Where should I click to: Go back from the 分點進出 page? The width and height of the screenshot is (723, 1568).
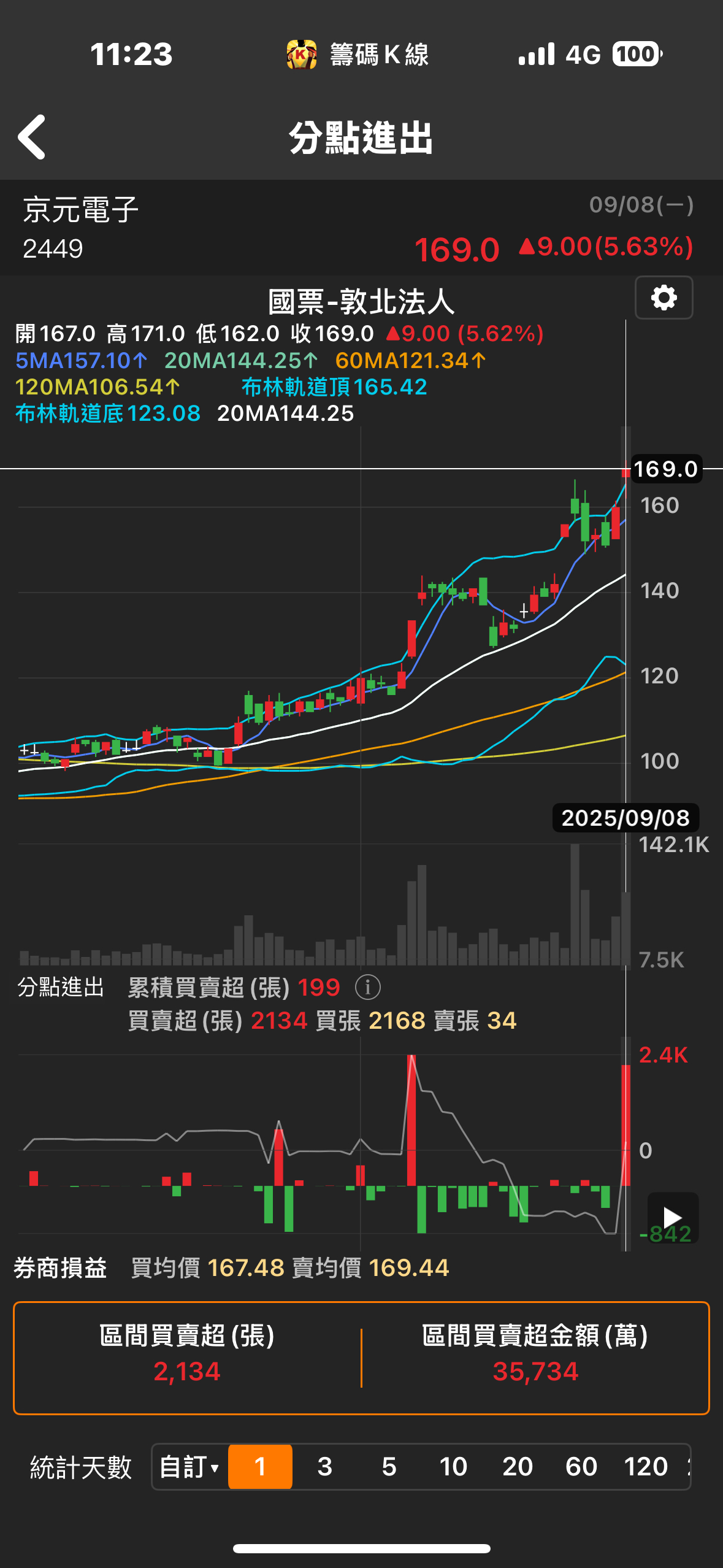[32, 137]
